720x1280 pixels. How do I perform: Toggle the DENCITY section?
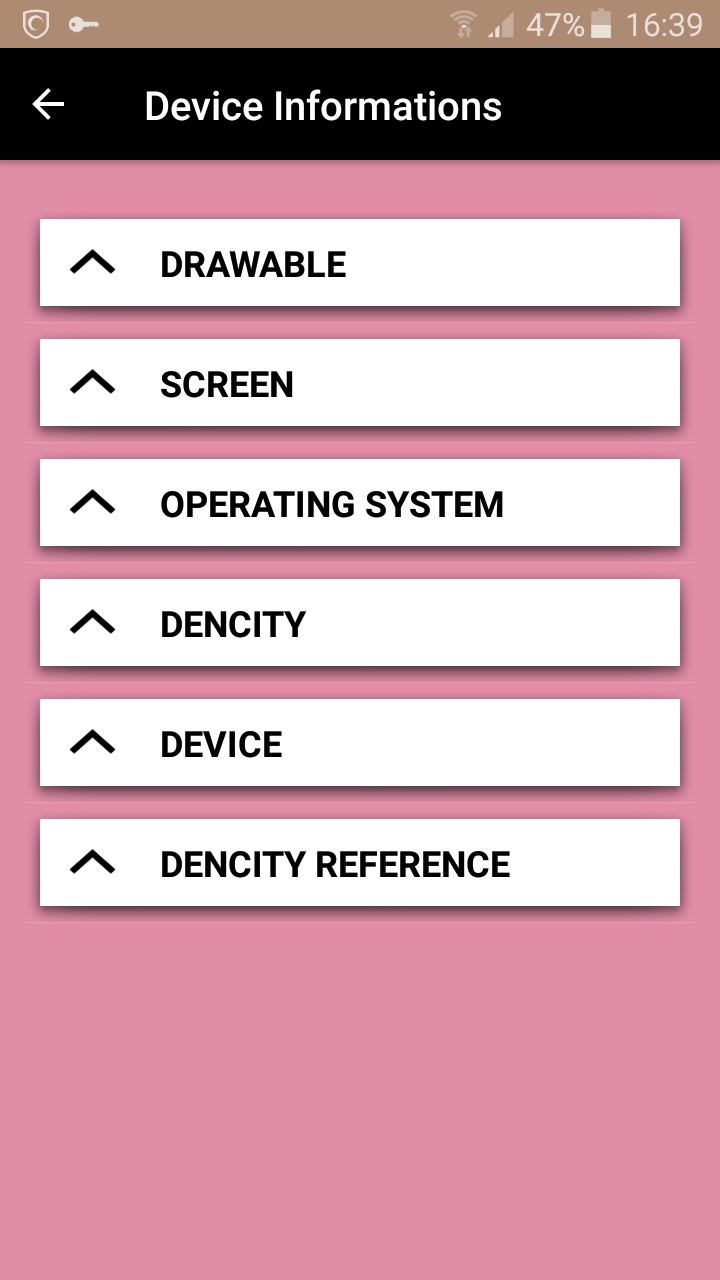tap(359, 623)
